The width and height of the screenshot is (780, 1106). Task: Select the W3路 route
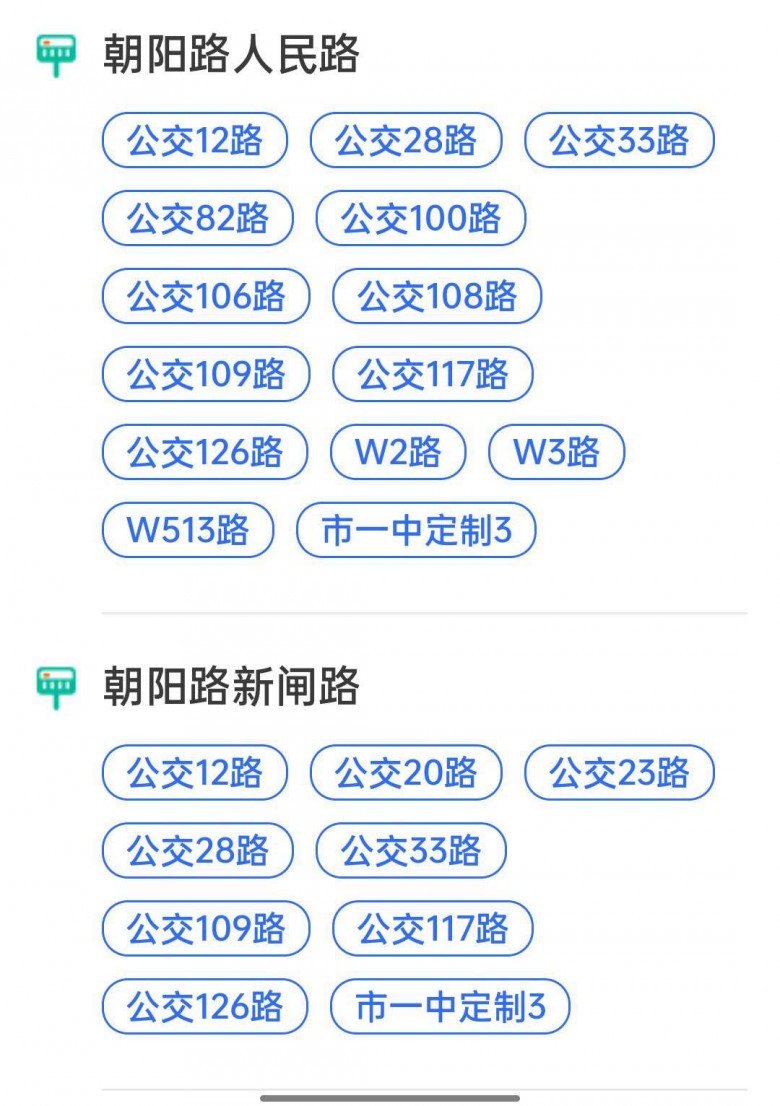556,452
